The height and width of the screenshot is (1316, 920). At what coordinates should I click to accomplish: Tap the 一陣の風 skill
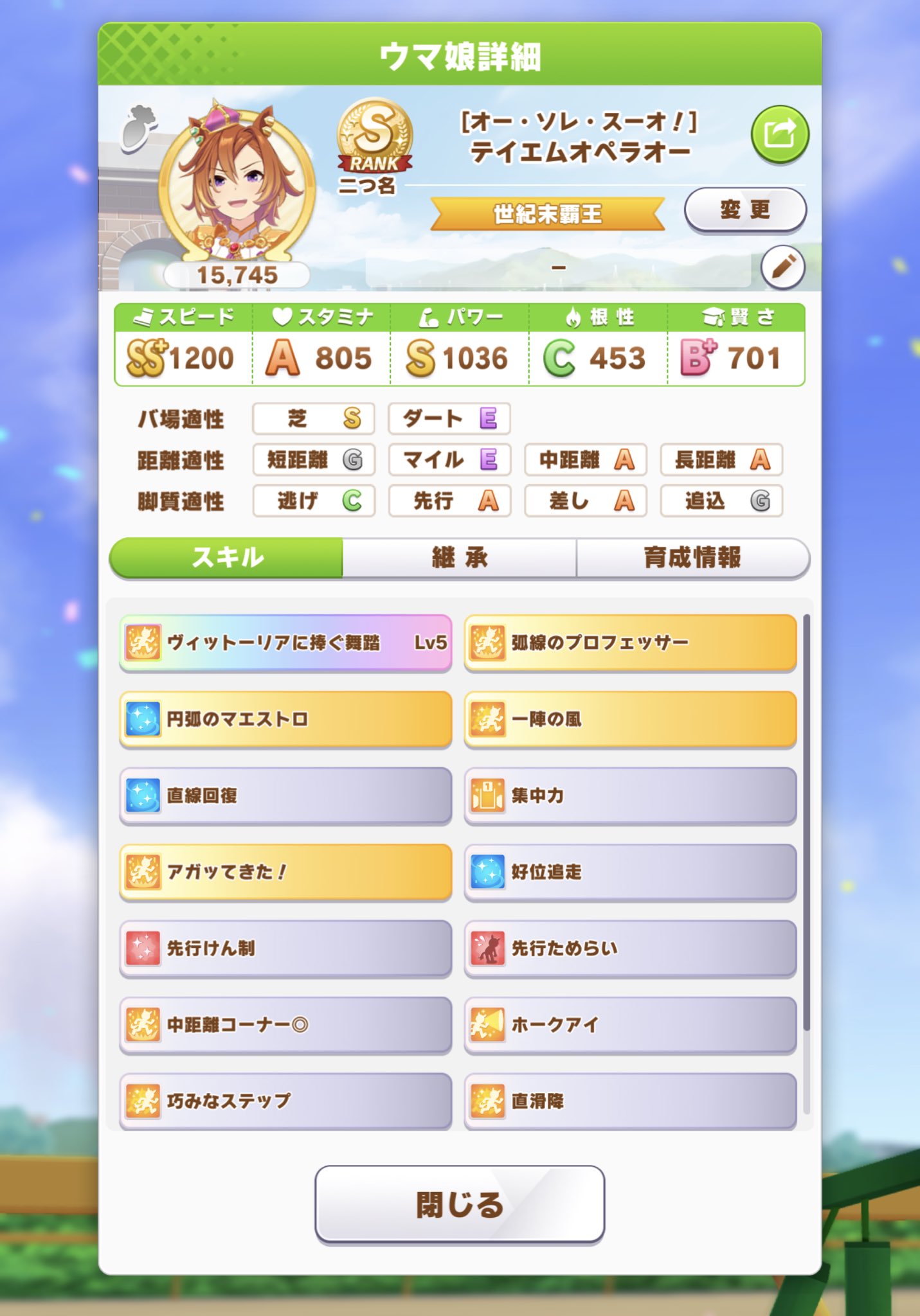pos(630,719)
